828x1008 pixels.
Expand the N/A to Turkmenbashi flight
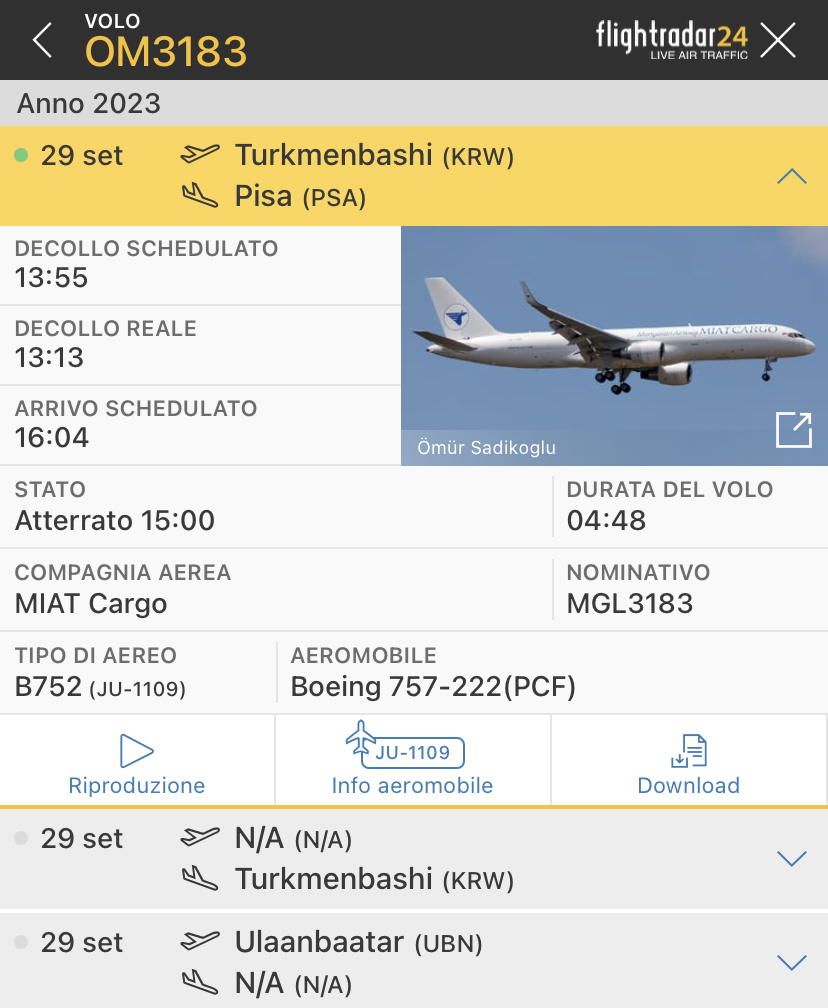pyautogui.click(x=791, y=859)
